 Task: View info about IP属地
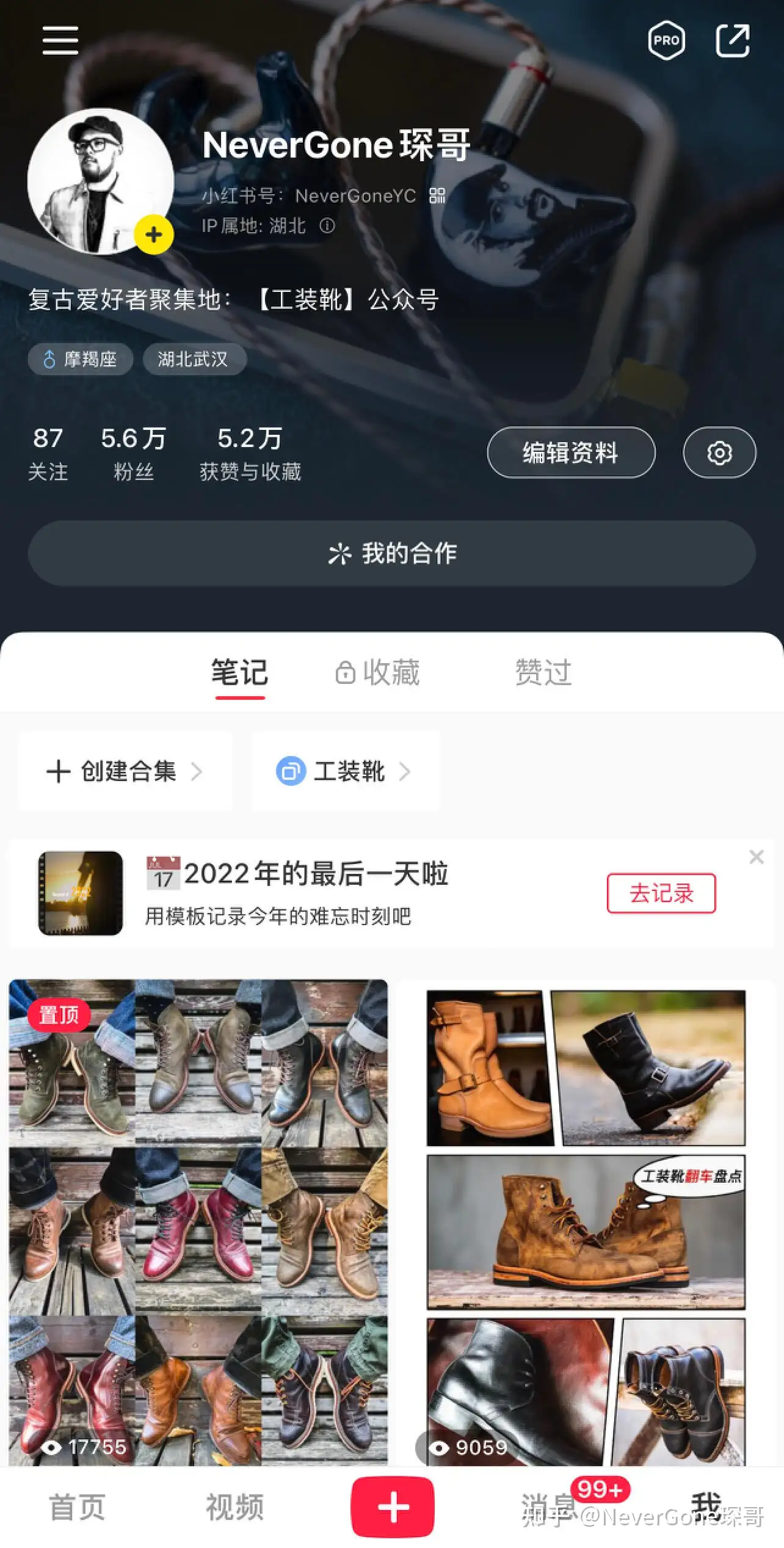click(x=327, y=226)
